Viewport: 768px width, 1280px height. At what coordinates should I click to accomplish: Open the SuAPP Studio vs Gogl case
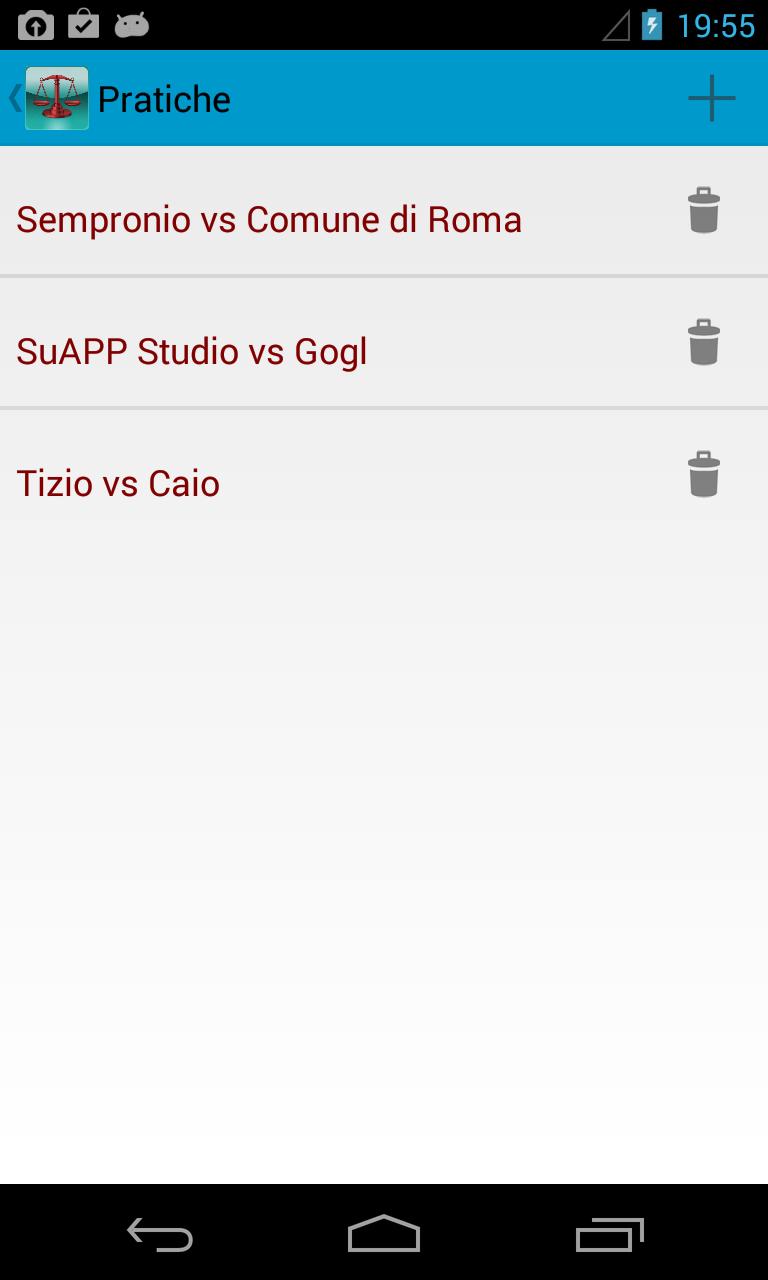pos(192,351)
